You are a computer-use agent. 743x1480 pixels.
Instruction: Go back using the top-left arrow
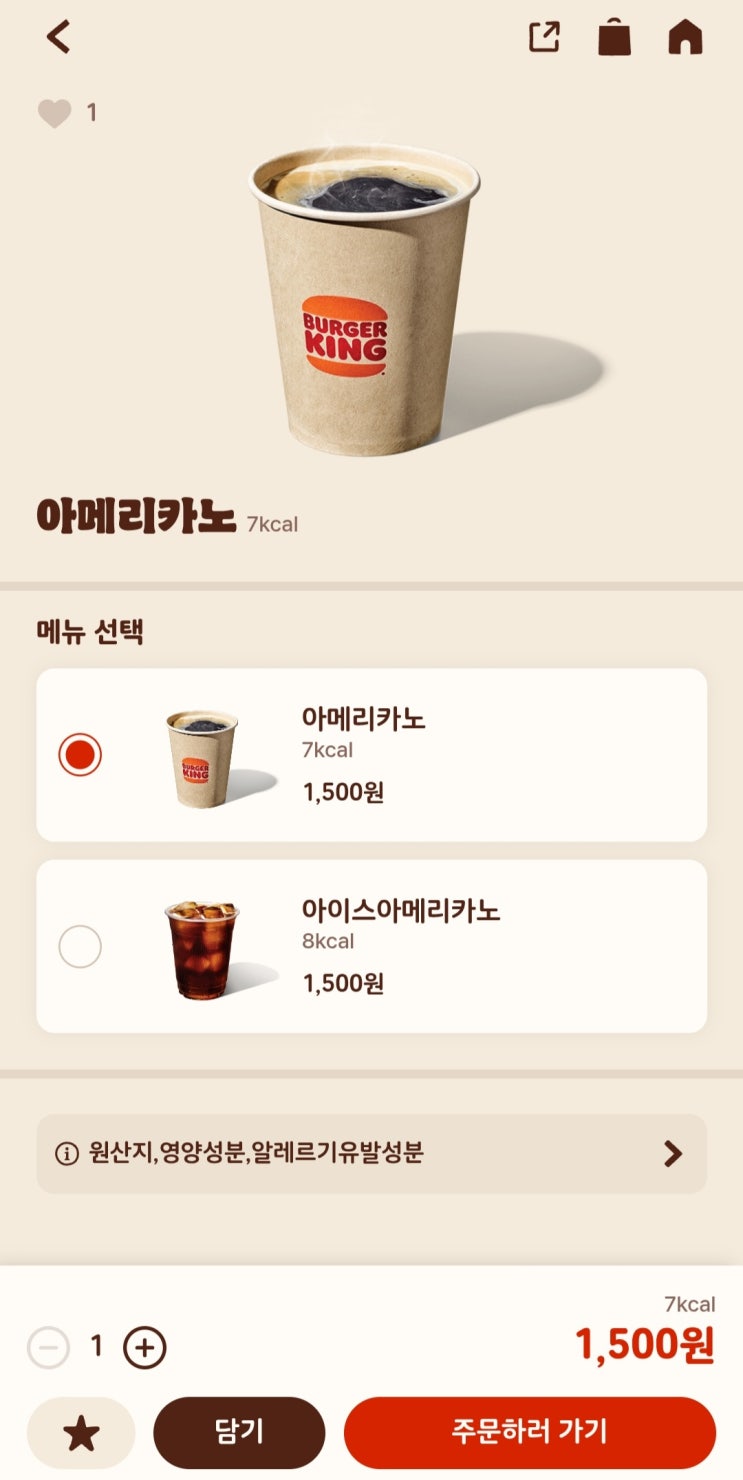pos(58,37)
